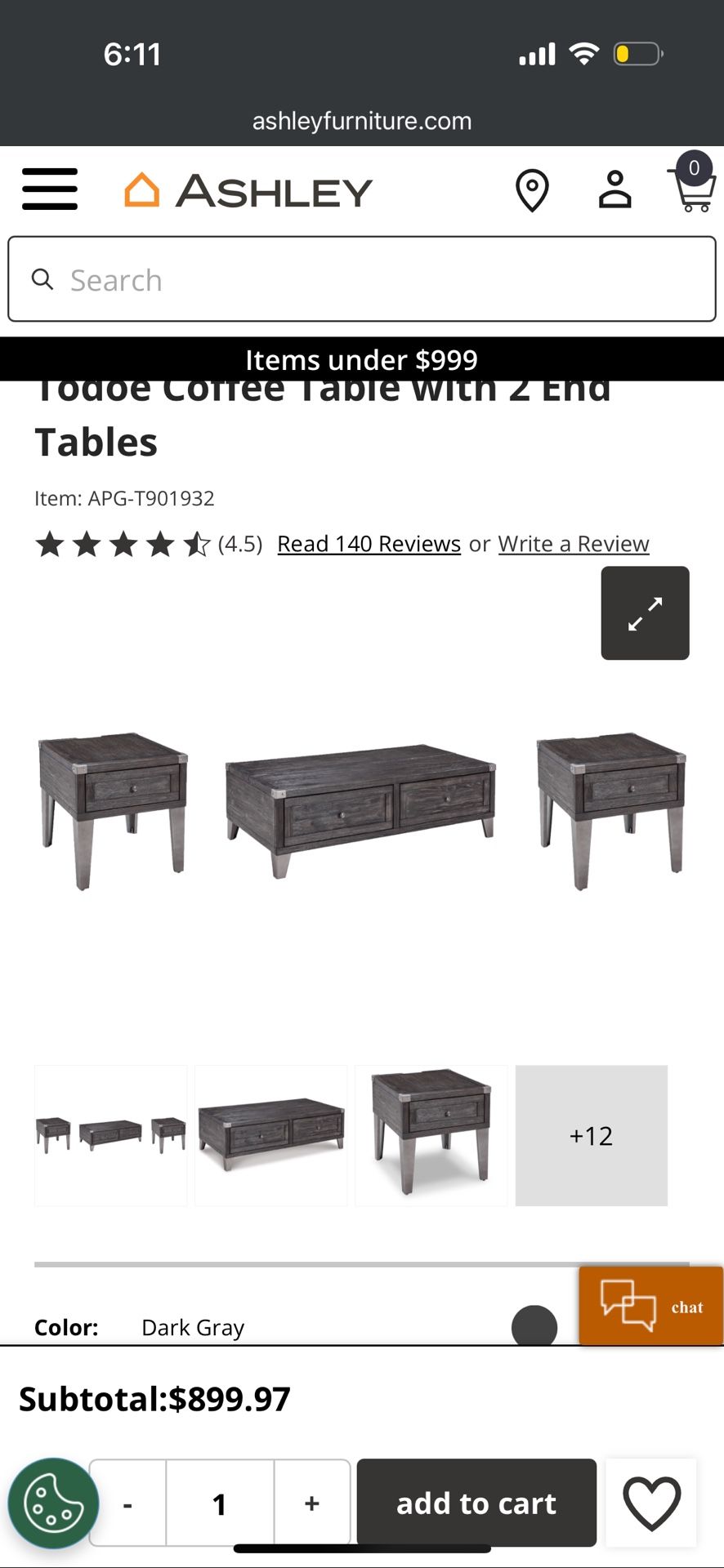Read 140 Reviews link
Image resolution: width=724 pixels, height=1568 pixels.
[x=369, y=544]
